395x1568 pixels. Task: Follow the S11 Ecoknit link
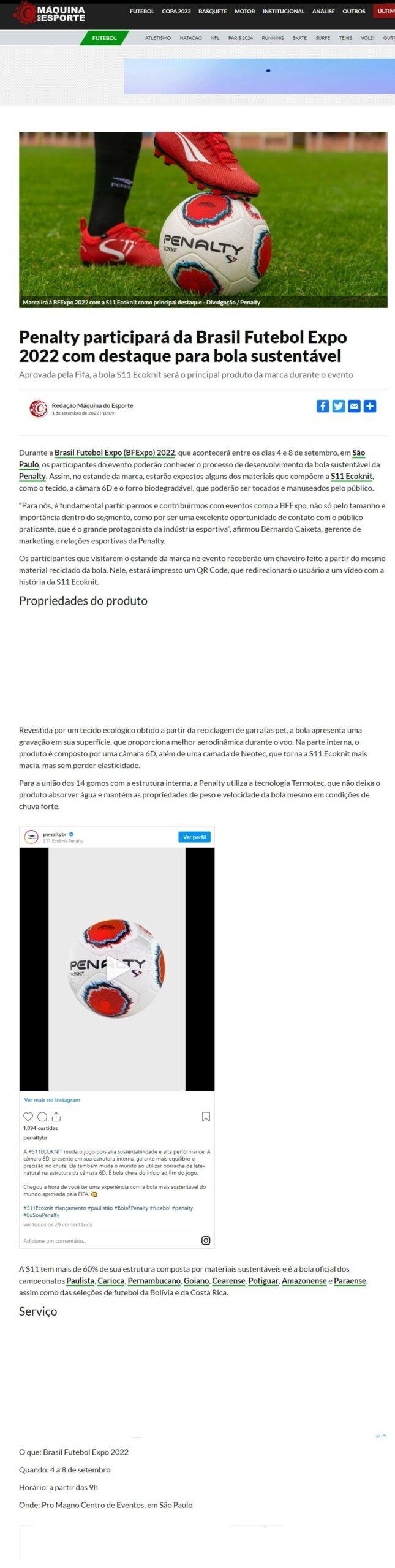tap(352, 476)
